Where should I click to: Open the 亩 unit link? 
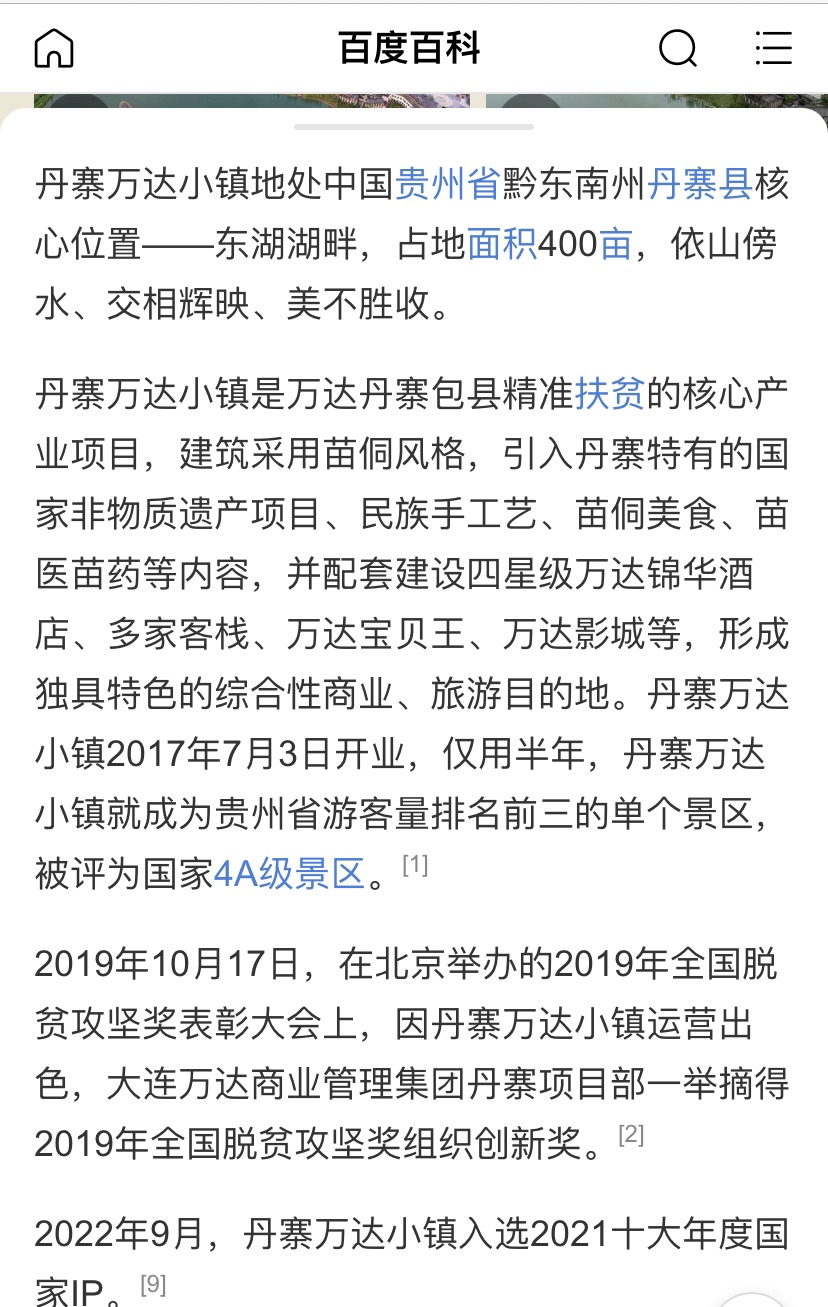click(x=615, y=245)
